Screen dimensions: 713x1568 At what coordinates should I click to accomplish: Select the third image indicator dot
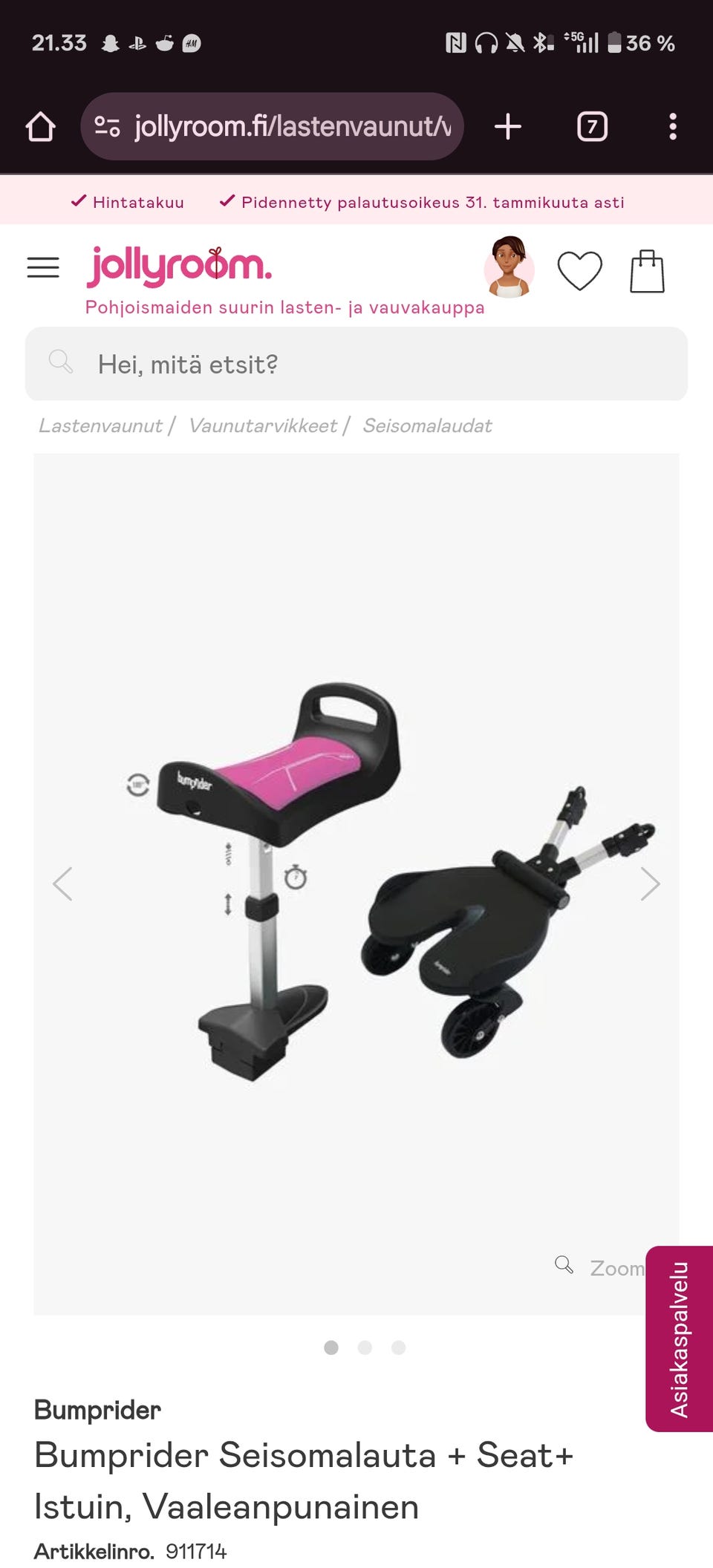pos(399,1347)
